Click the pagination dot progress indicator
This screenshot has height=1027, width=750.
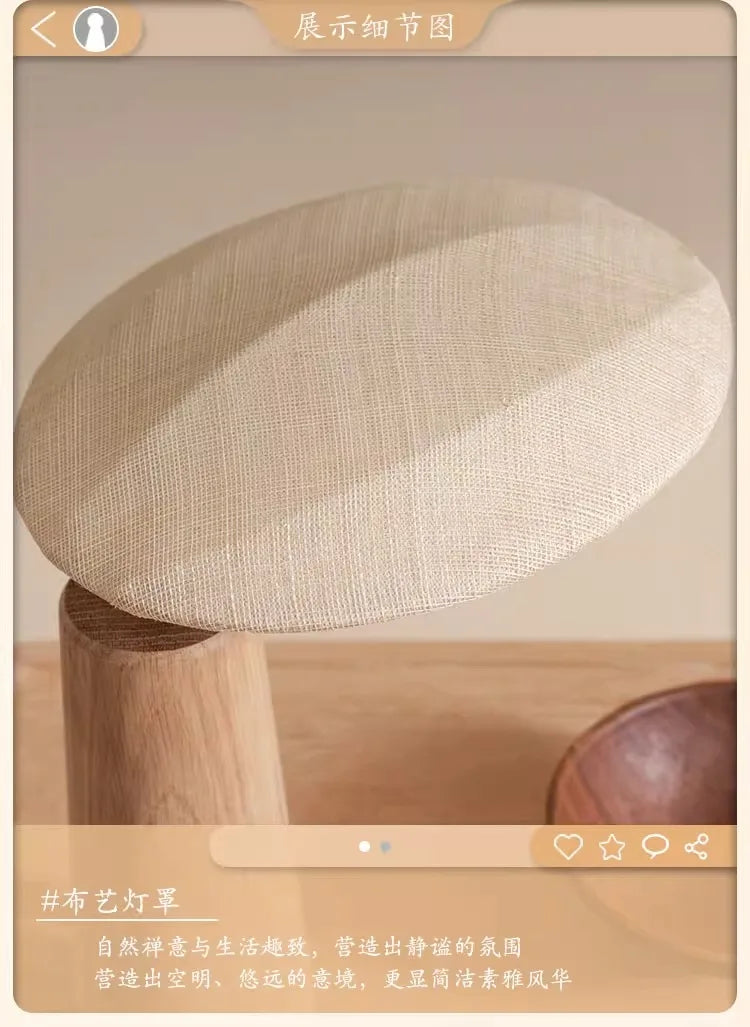[x=374, y=845]
